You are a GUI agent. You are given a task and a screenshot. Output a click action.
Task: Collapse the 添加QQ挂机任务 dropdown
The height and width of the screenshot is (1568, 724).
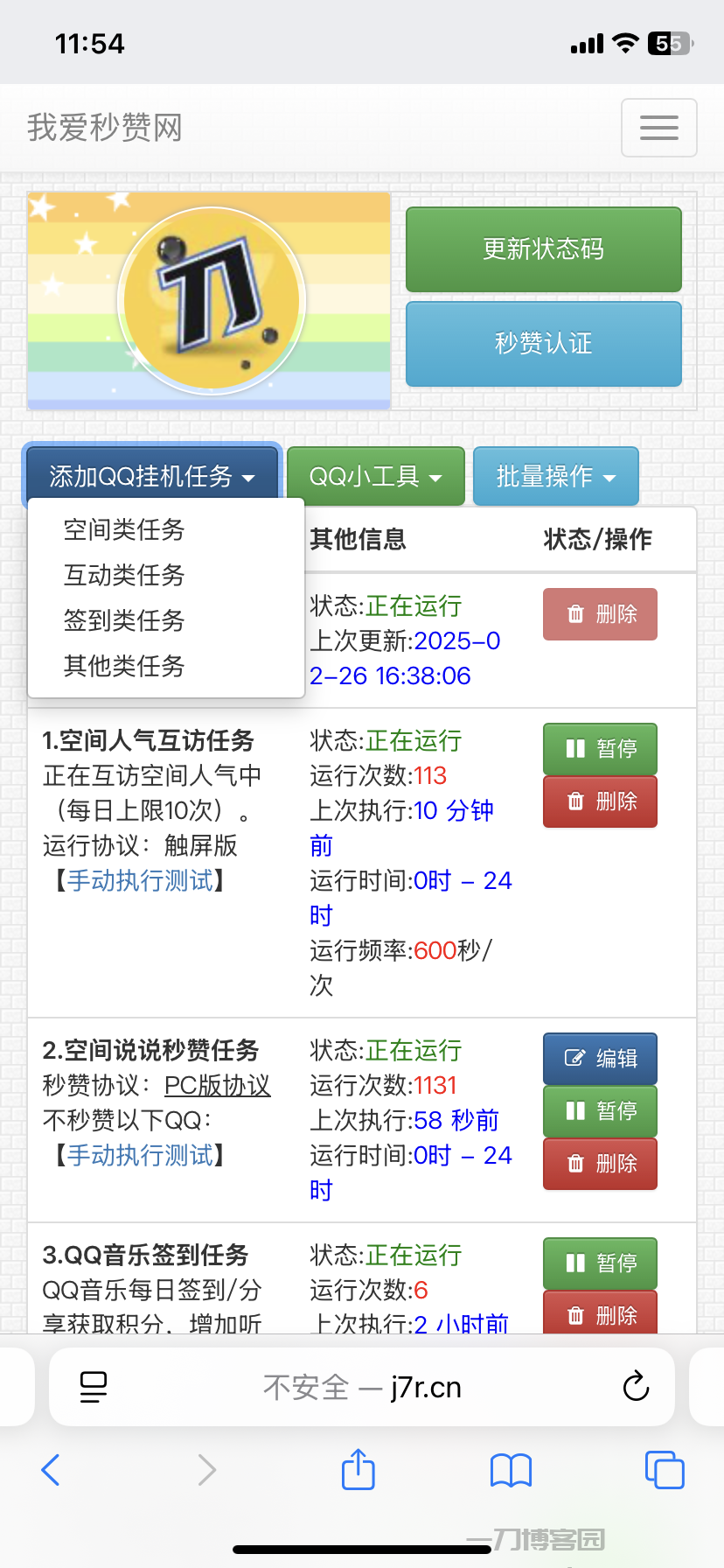tap(152, 476)
